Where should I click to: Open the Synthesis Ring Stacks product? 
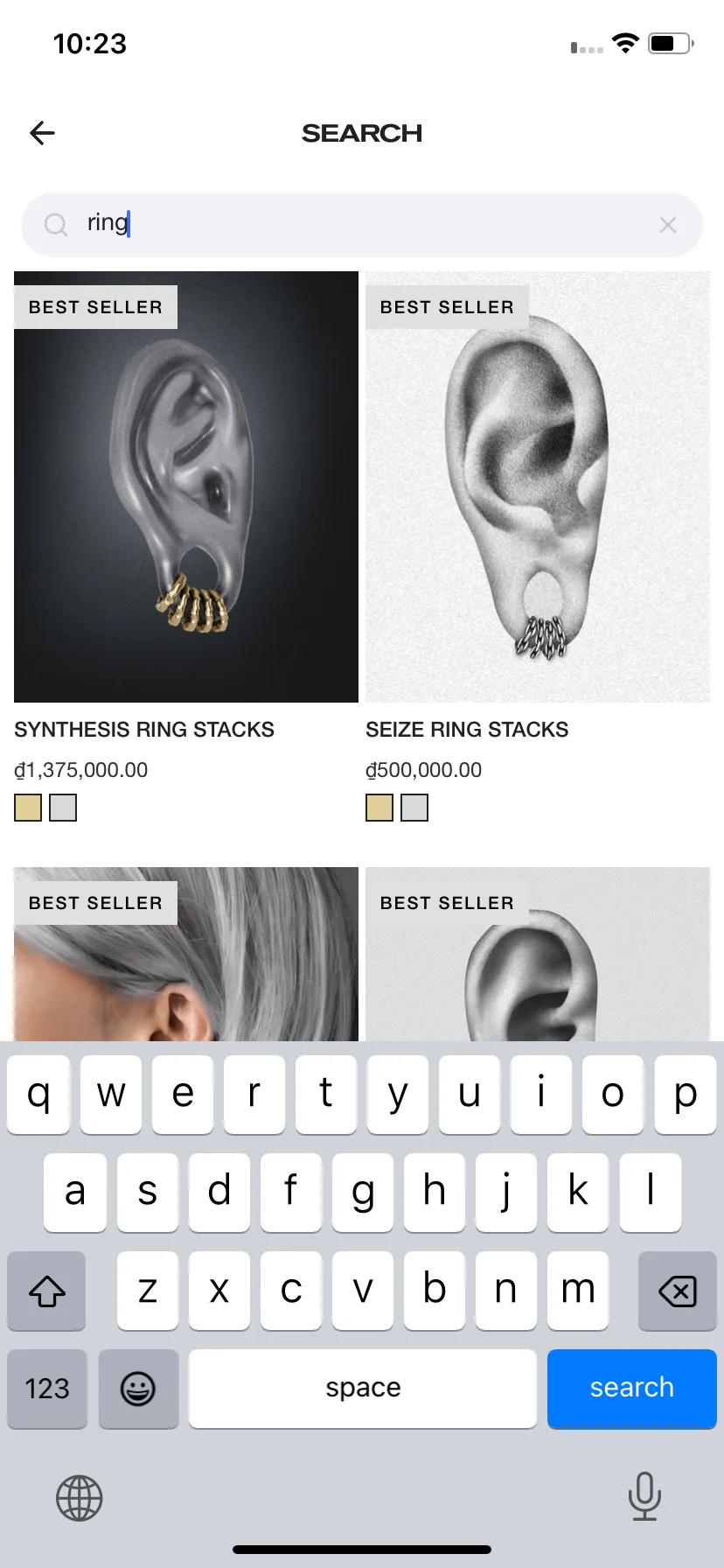(x=186, y=486)
